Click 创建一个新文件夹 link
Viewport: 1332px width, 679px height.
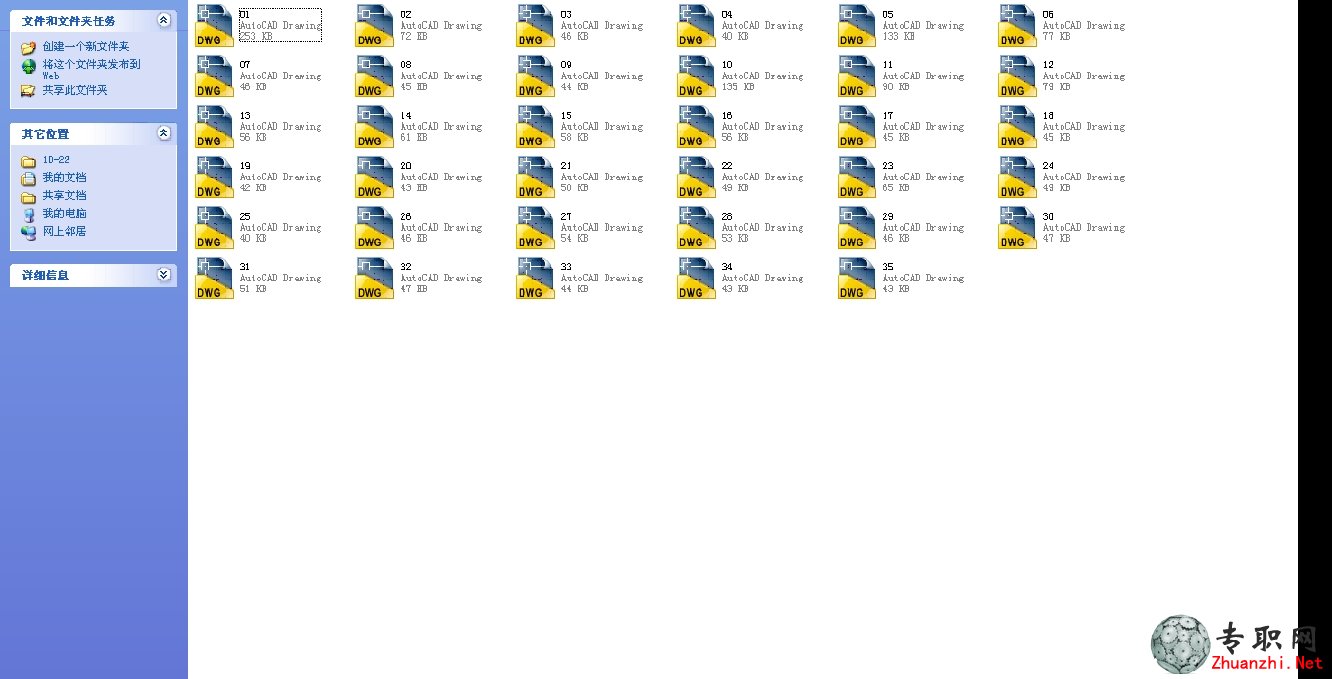tap(85, 47)
